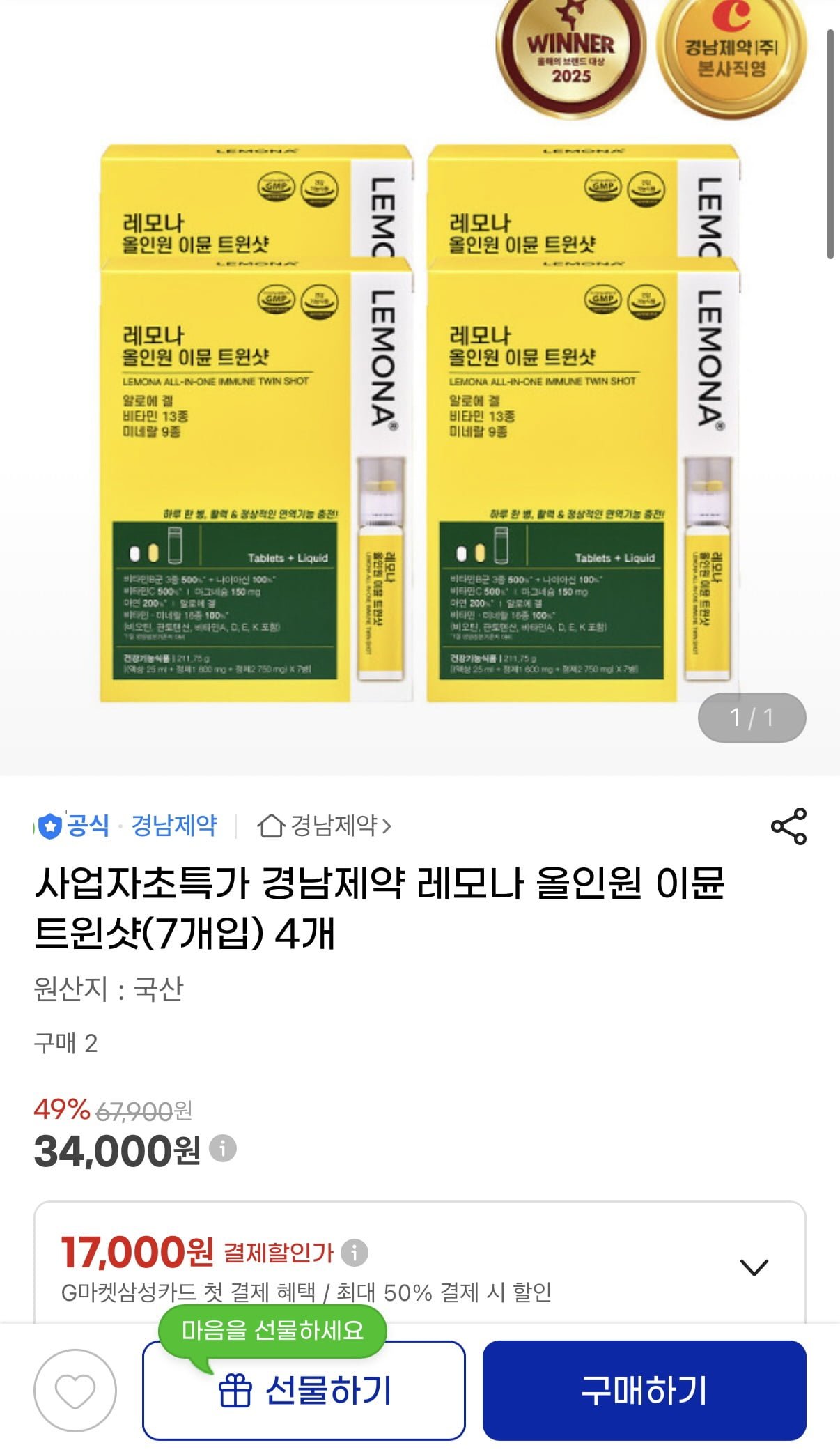This screenshot has height=1452, width=840.
Task: Expand the 결제할인가 discount details
Action: tap(753, 1267)
